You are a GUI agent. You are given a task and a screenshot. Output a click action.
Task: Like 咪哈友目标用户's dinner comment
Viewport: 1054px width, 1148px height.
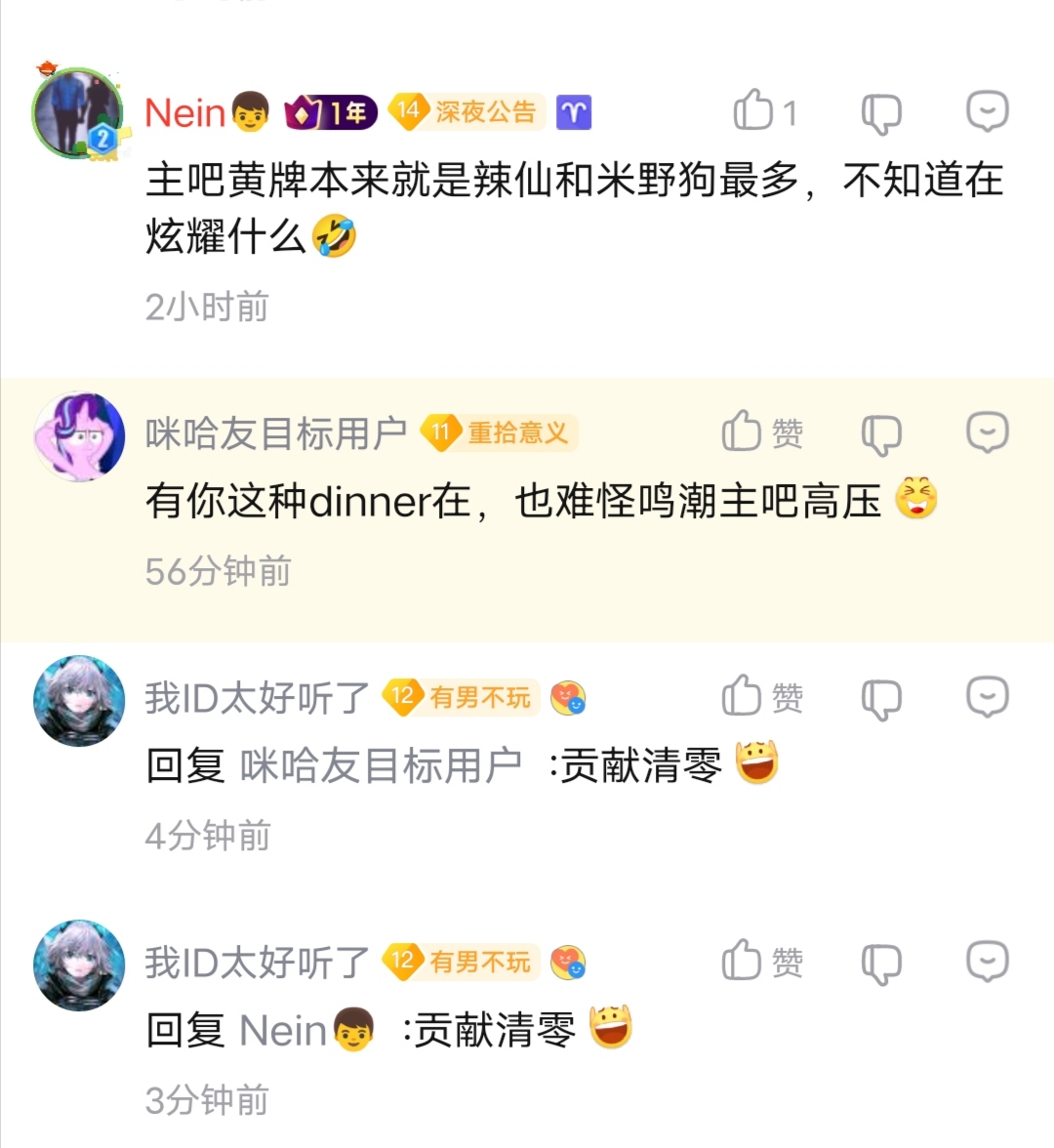click(x=743, y=431)
